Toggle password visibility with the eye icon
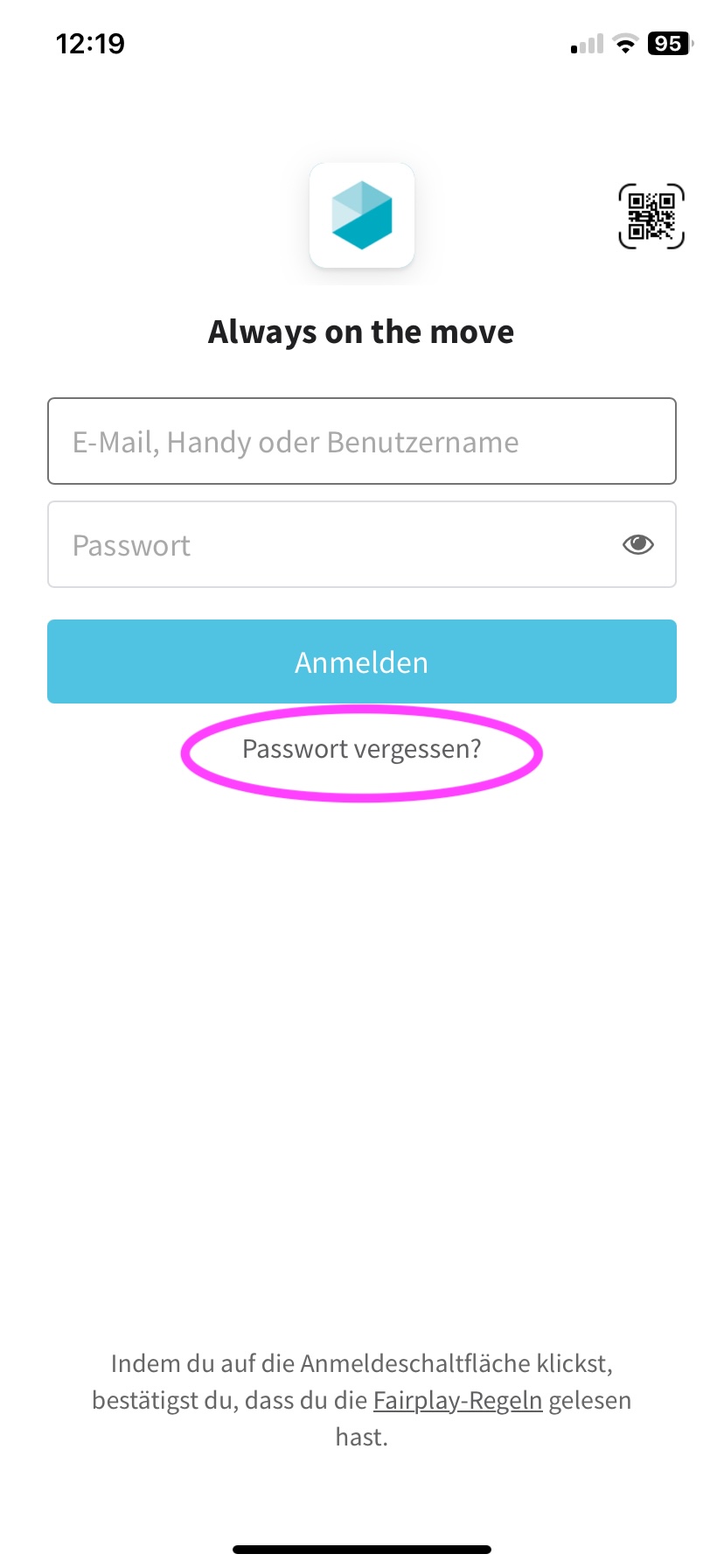Viewport: 724px width, 1568px height. [637, 544]
